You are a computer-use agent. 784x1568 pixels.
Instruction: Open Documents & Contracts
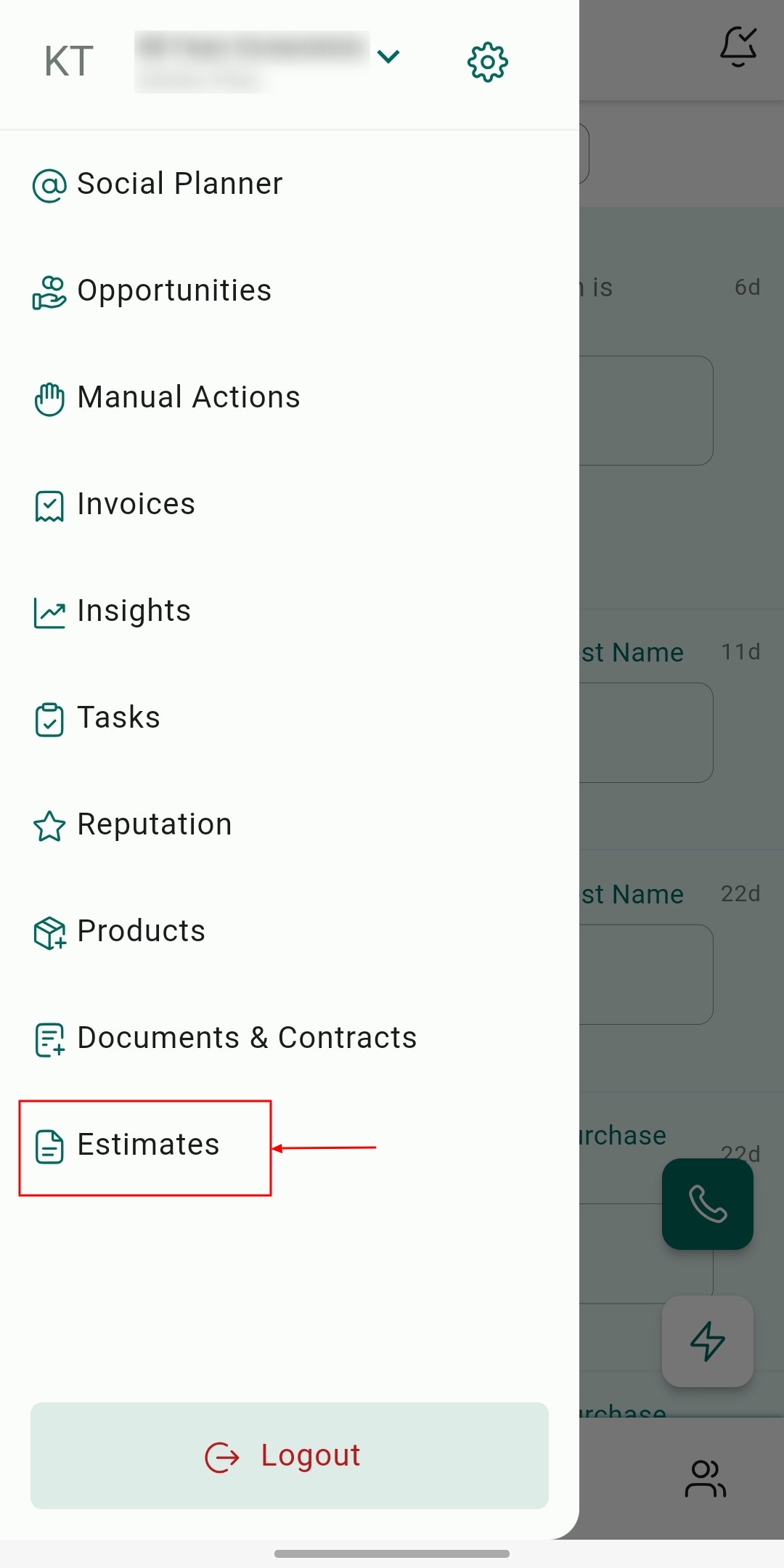(247, 1038)
